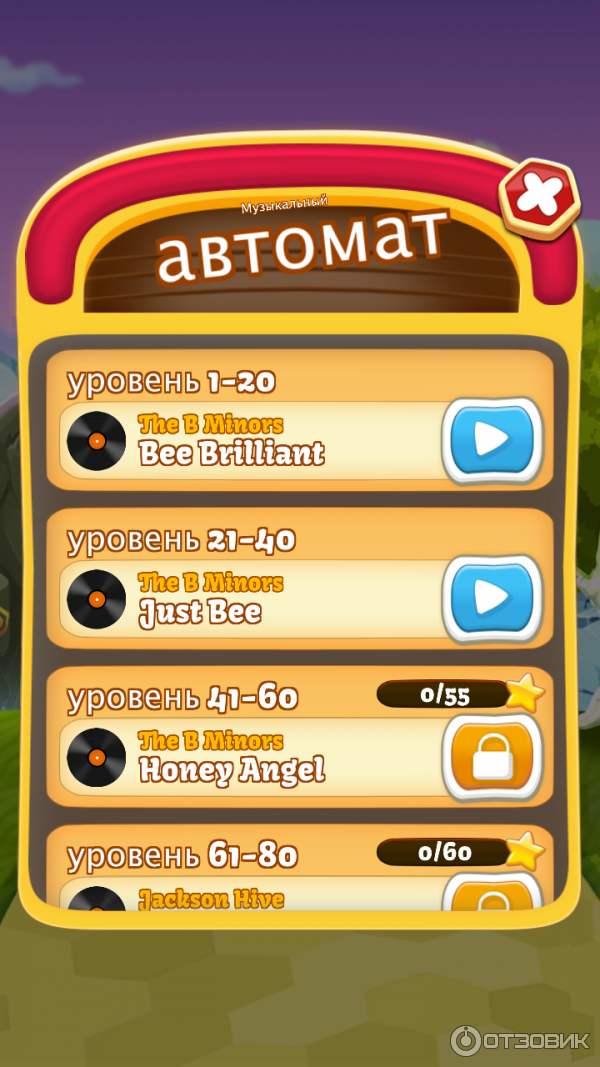Play the Just Bee track
The height and width of the screenshot is (1067, 600).
pos(491,598)
